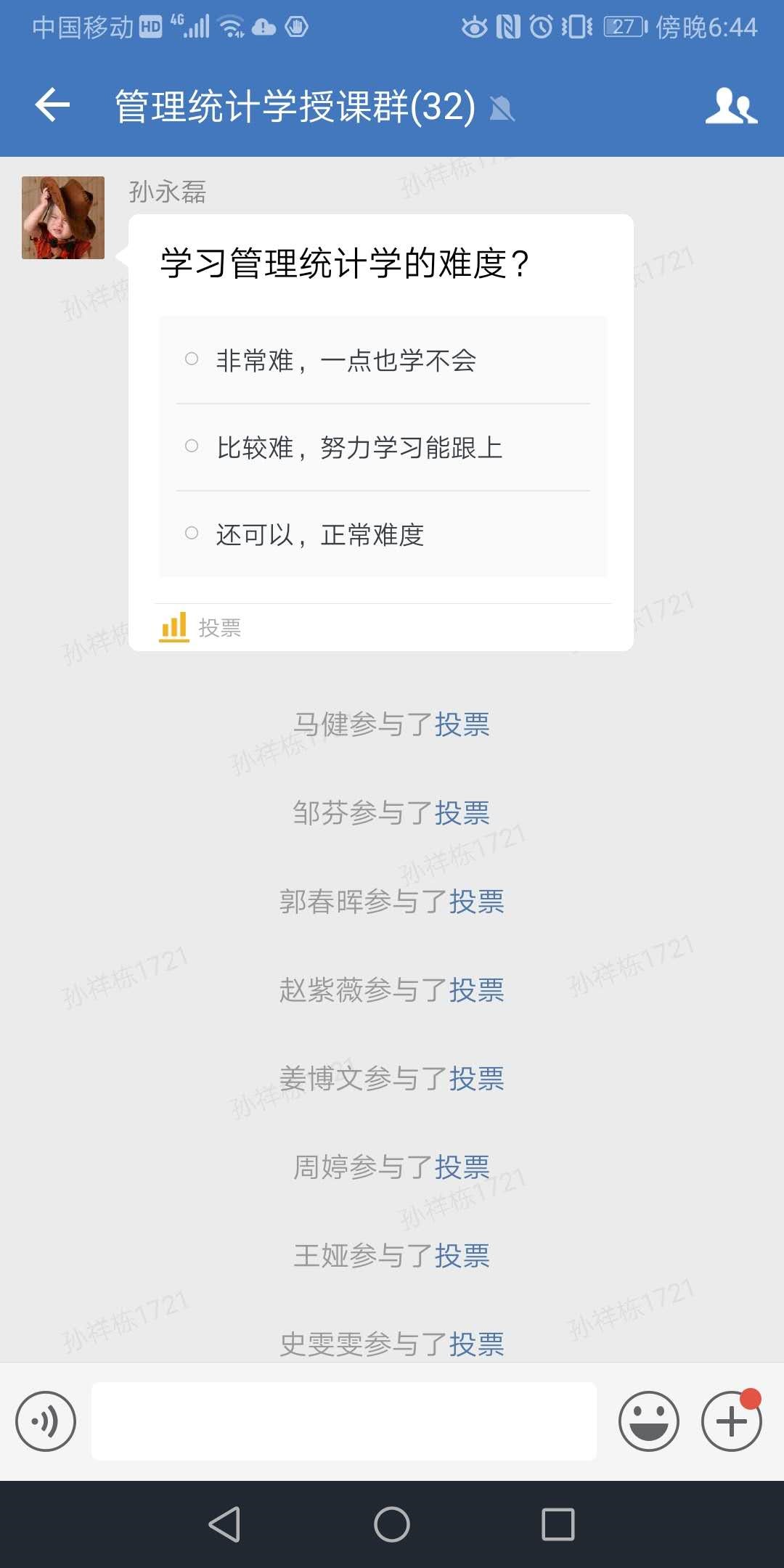The height and width of the screenshot is (1568, 784).
Task: Open 投票 link in 邹芬's notice
Action: (x=462, y=813)
